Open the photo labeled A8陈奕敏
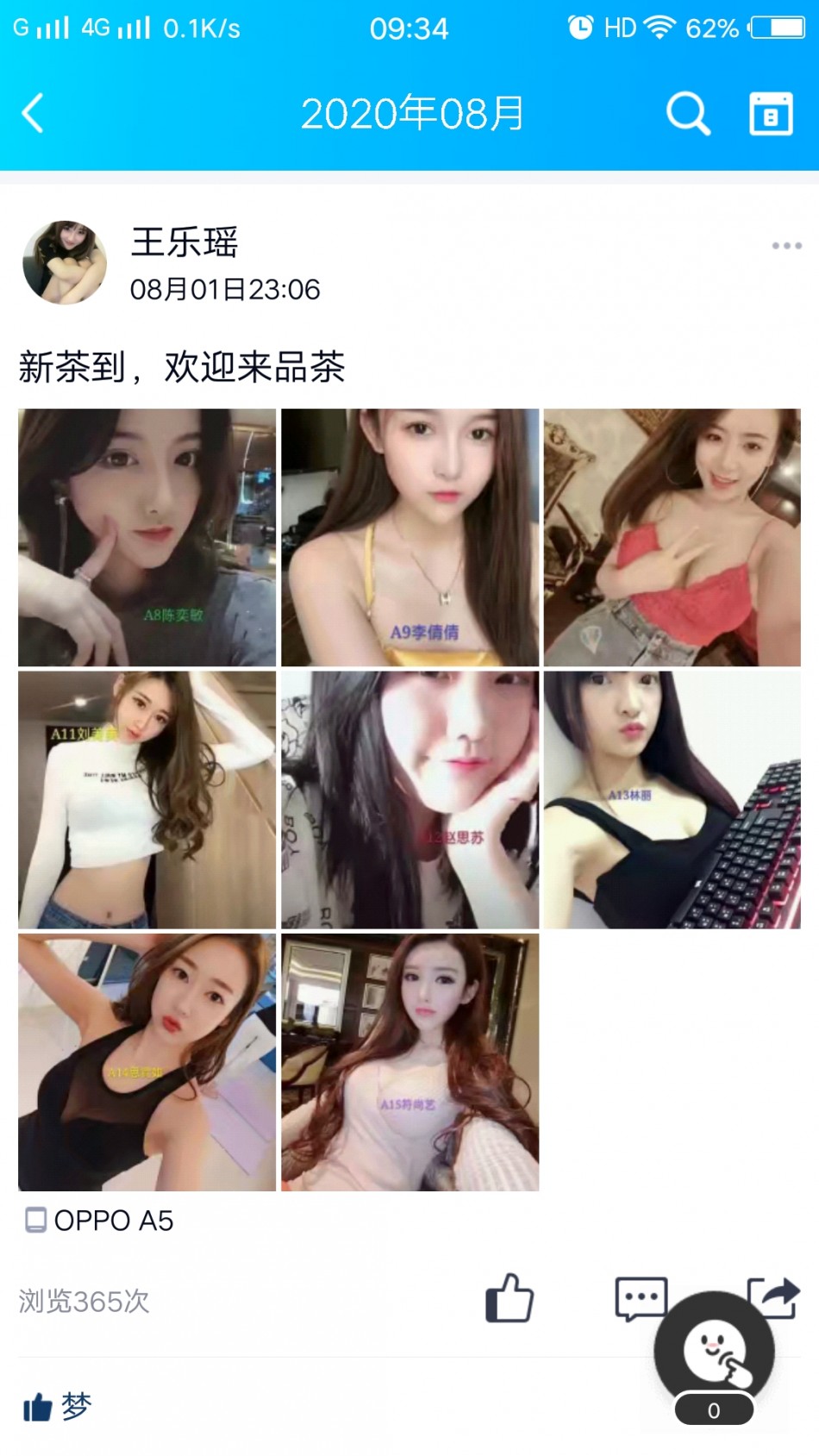Image resolution: width=819 pixels, height=1456 pixels. (147, 537)
